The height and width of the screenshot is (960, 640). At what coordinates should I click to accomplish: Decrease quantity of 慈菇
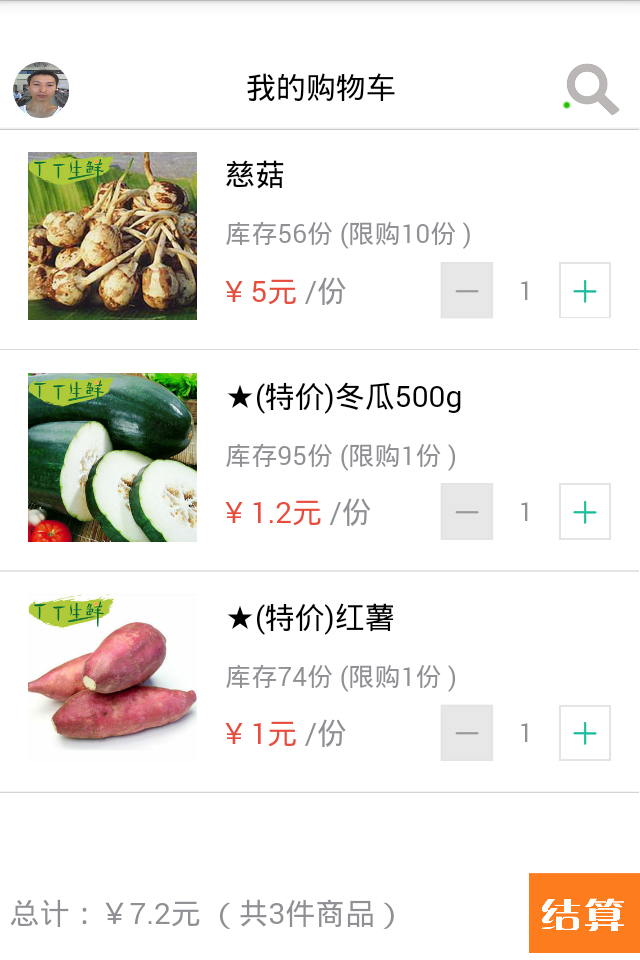pyautogui.click(x=467, y=291)
